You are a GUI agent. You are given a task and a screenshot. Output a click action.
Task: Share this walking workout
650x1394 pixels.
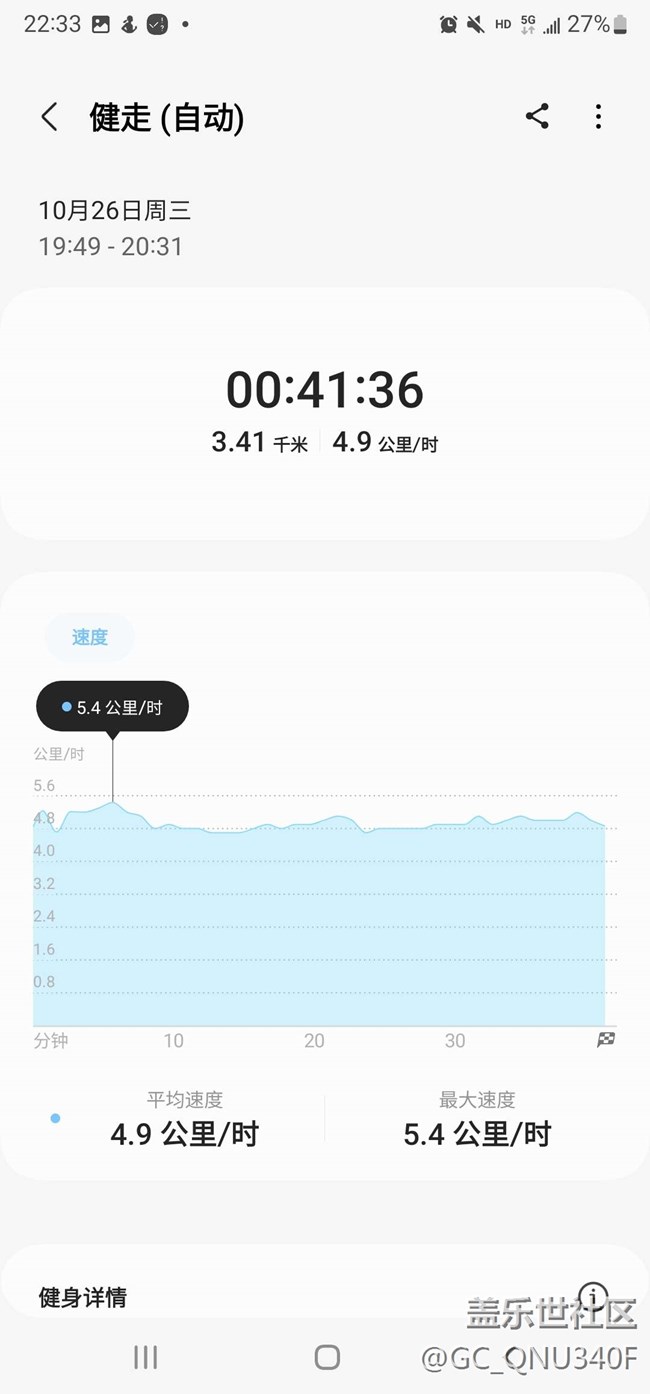click(x=537, y=117)
